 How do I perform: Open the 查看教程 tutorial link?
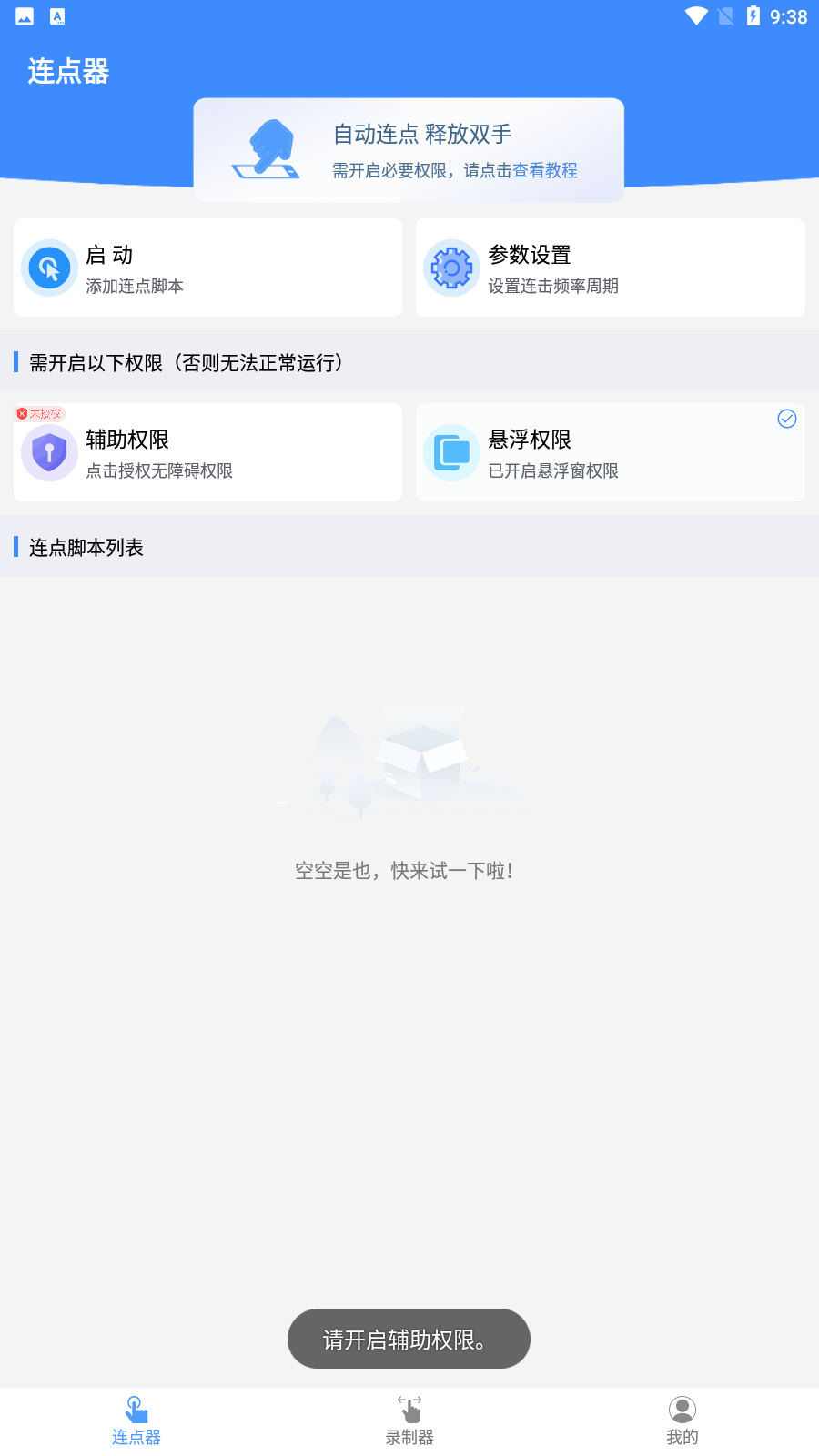547,170
